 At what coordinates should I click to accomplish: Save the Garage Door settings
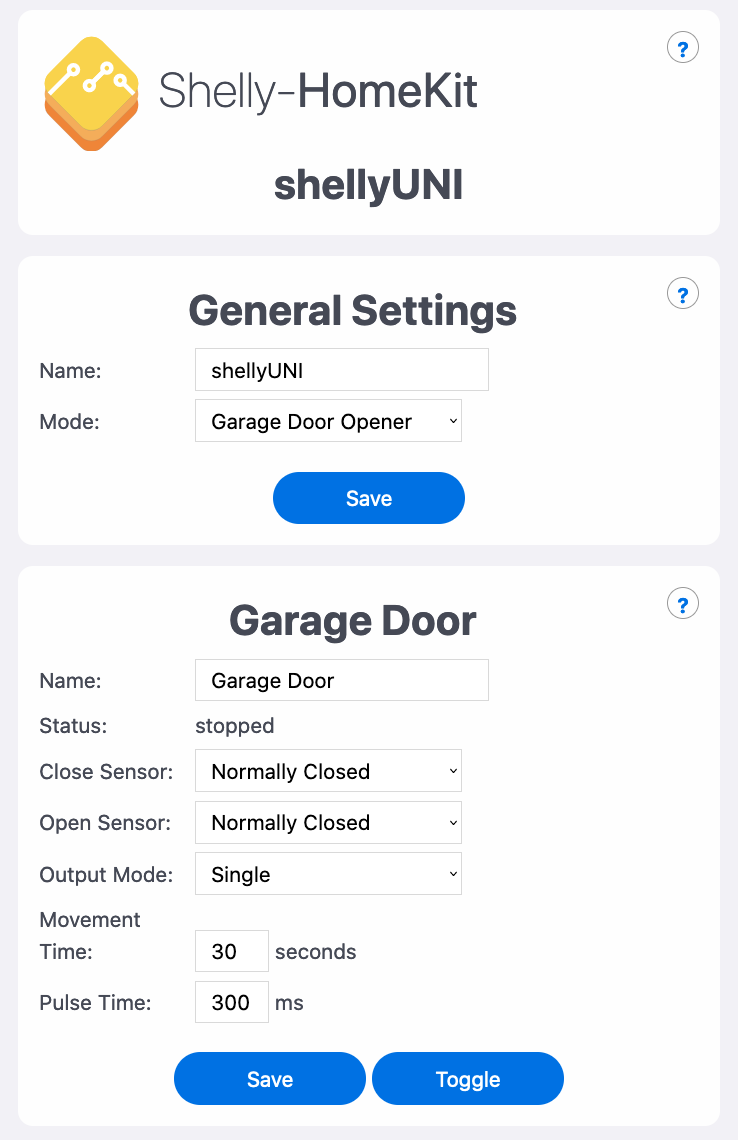click(x=269, y=1079)
